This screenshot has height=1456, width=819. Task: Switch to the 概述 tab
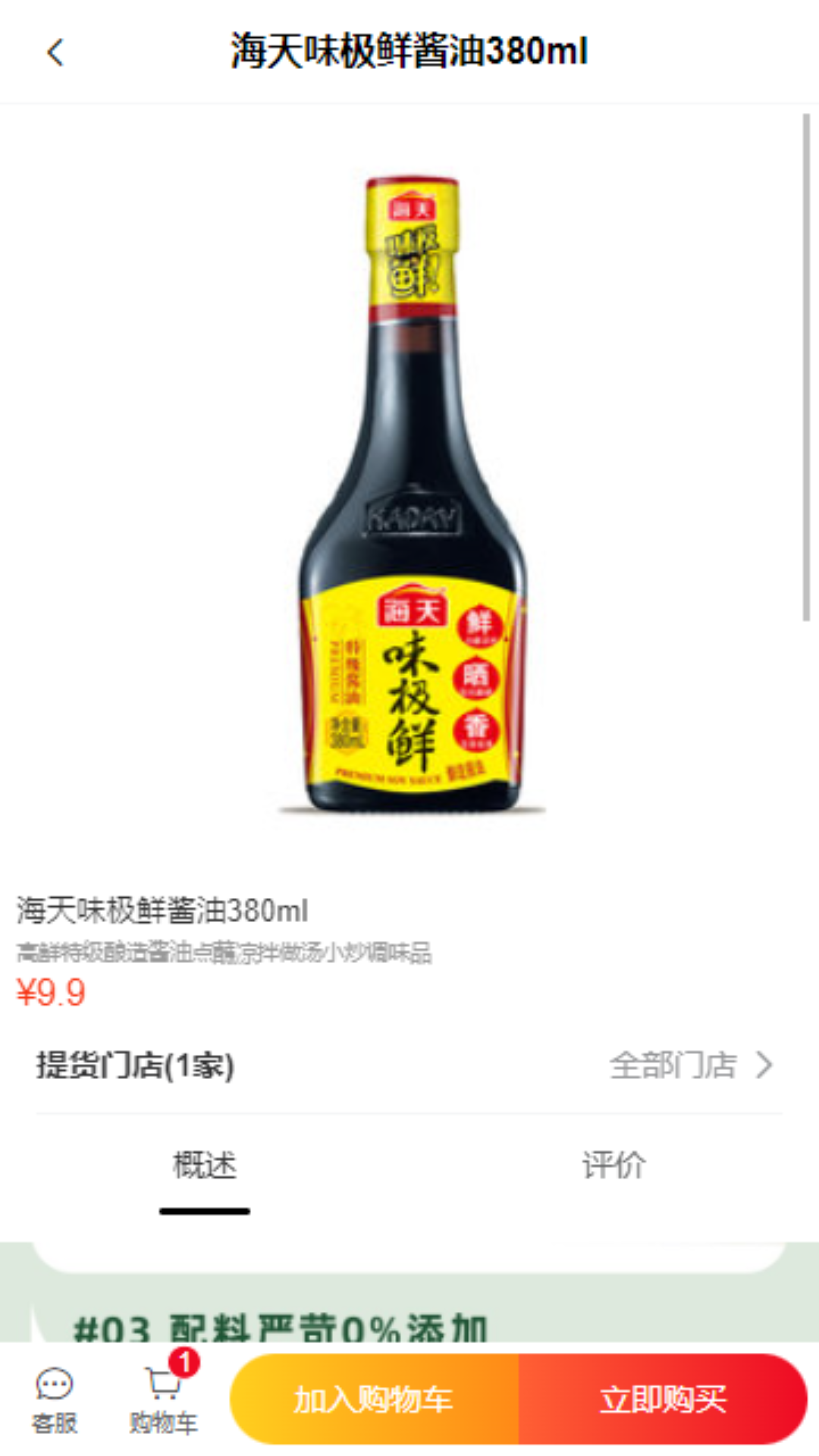coord(205,1166)
